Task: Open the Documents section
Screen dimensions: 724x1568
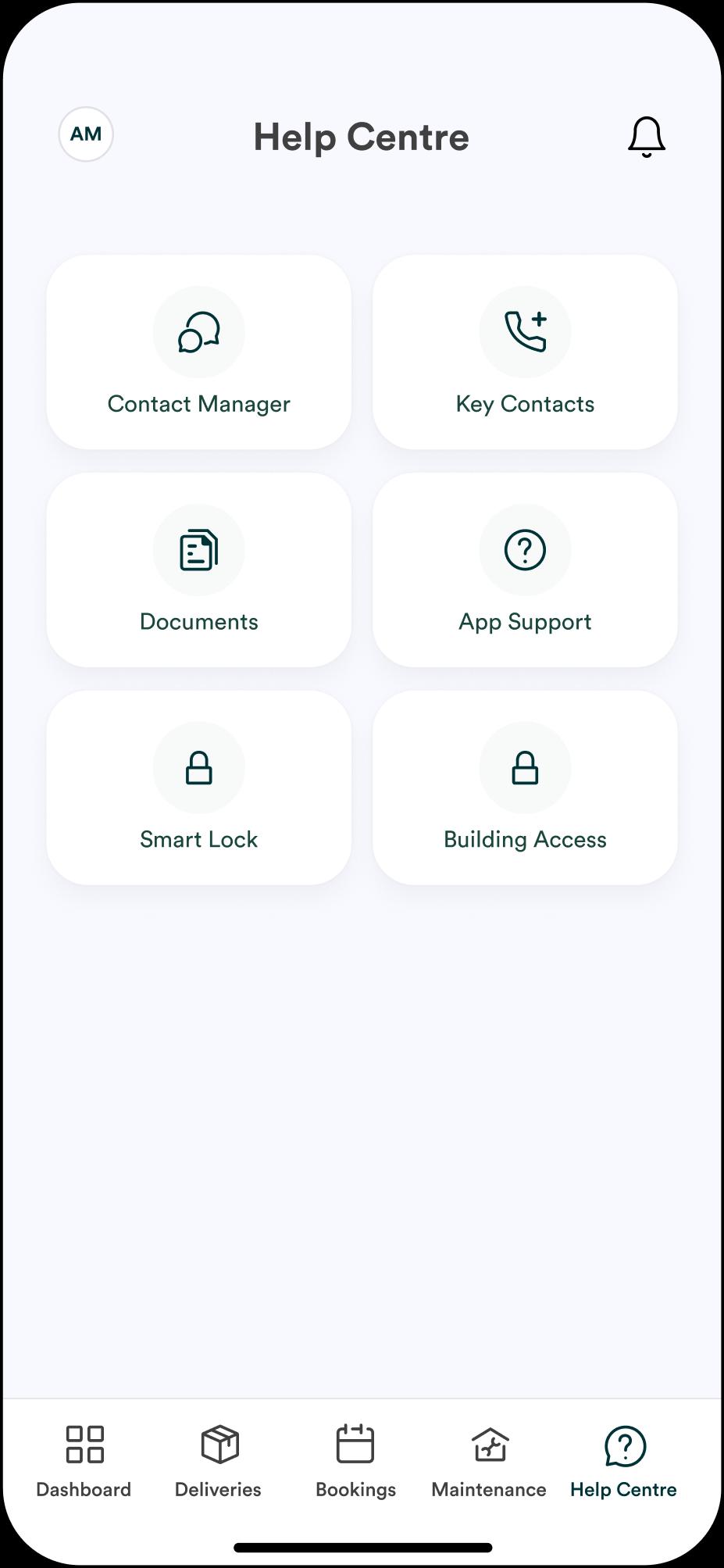Action: (199, 570)
